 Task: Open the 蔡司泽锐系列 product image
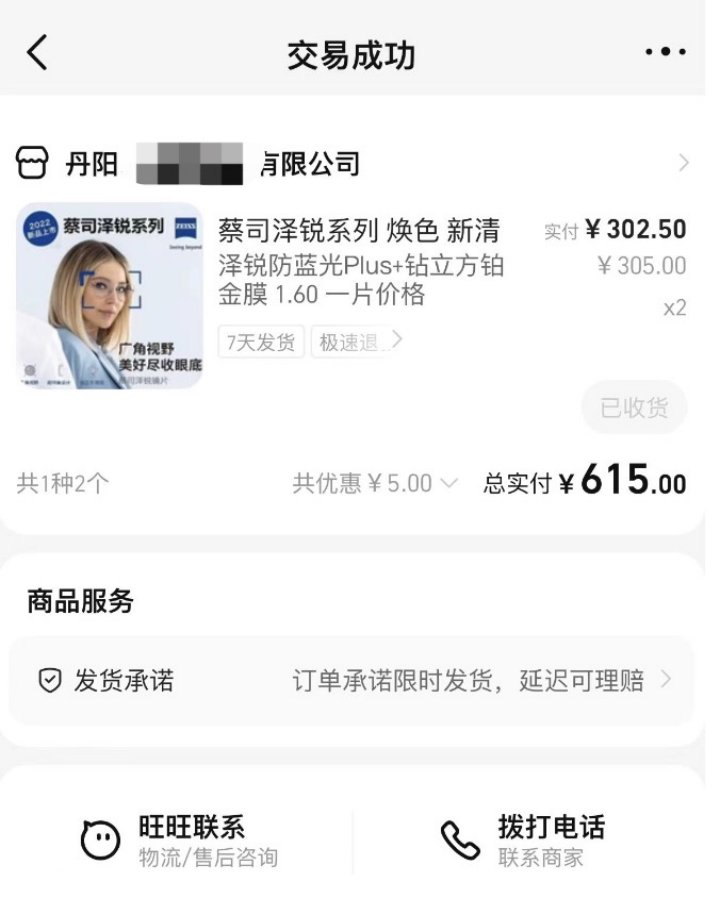click(109, 295)
